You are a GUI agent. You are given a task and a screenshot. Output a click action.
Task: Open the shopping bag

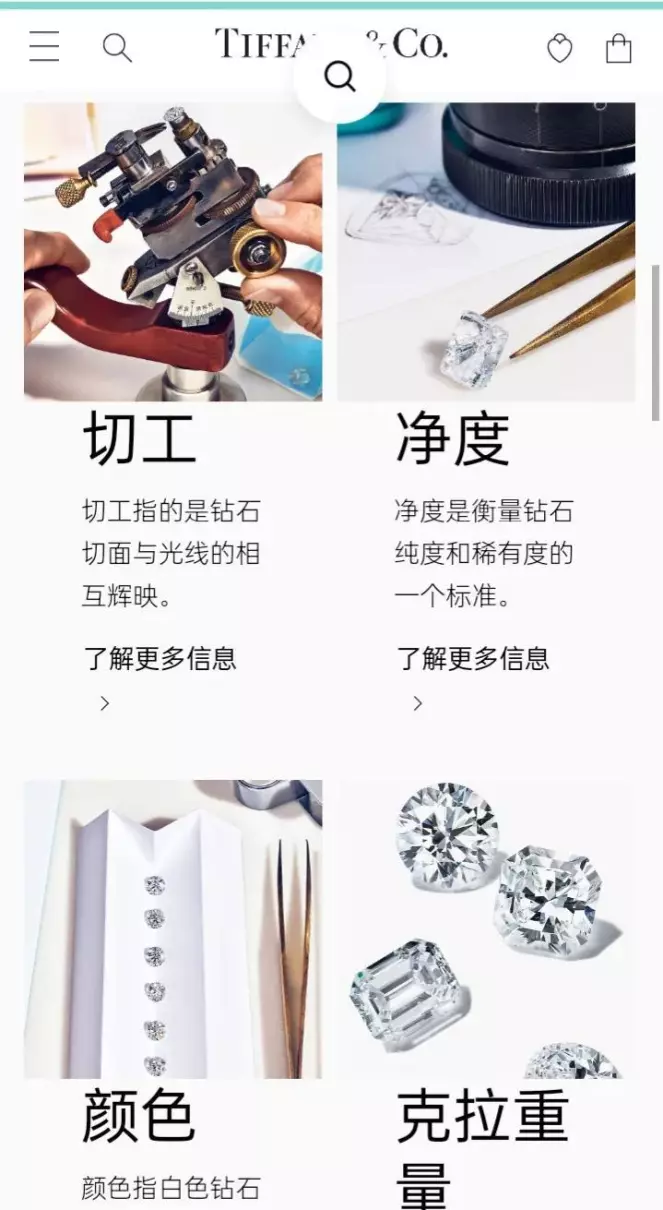619,48
